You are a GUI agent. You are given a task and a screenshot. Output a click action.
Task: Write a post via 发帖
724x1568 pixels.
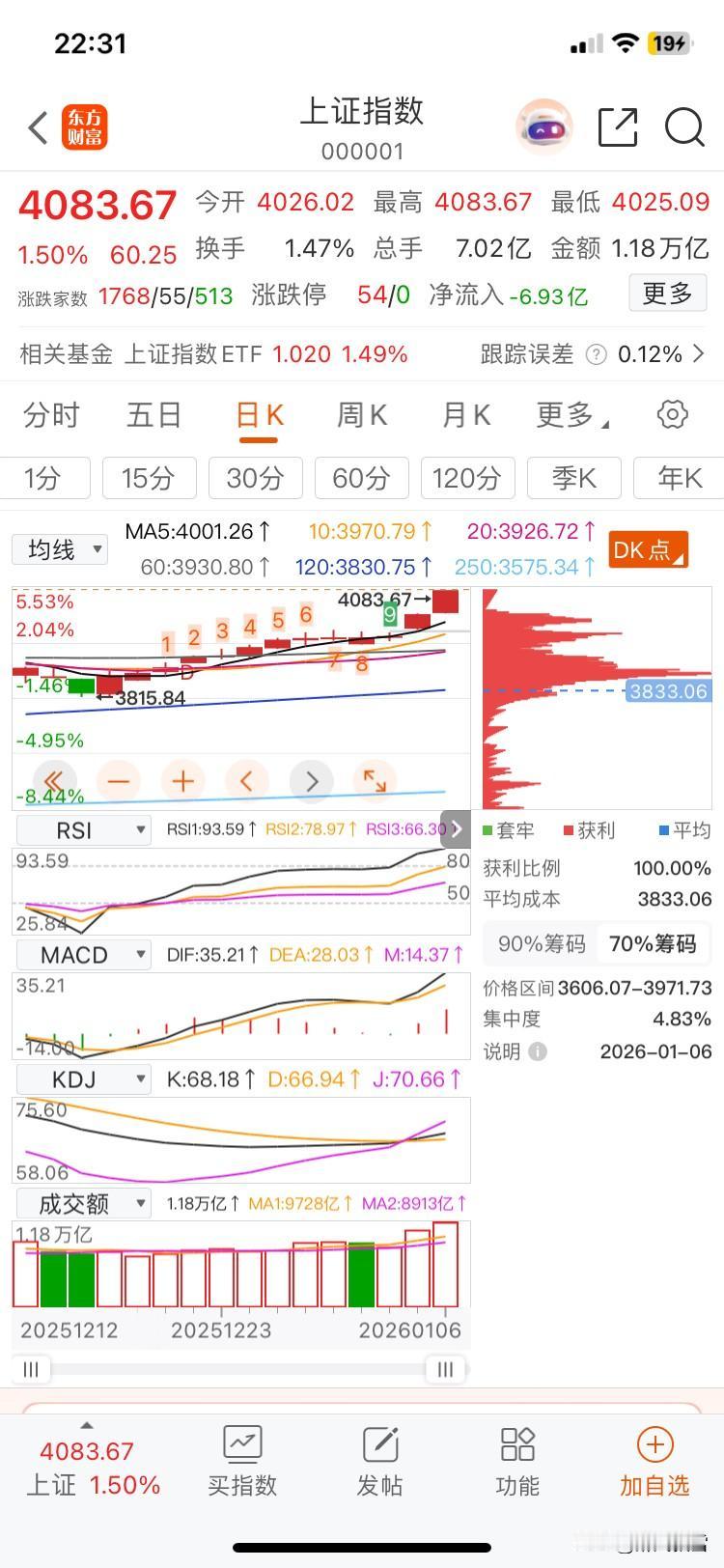(379, 1463)
